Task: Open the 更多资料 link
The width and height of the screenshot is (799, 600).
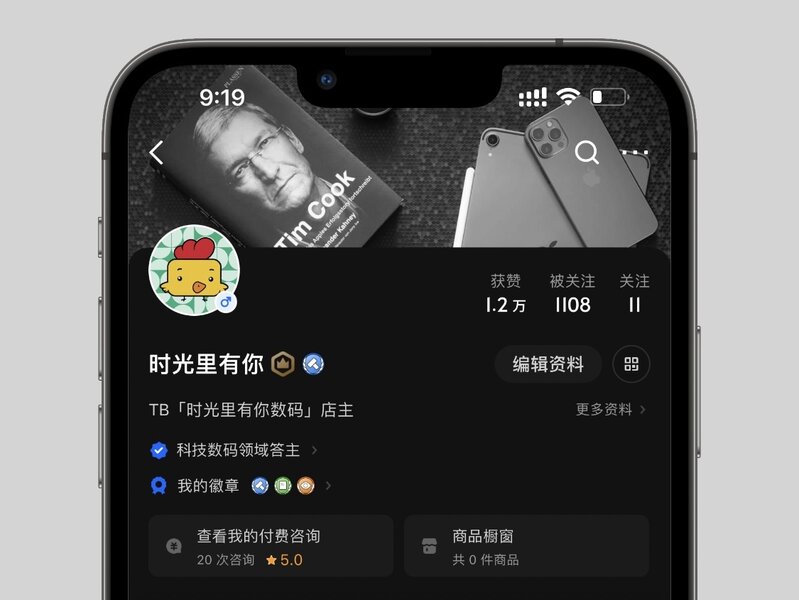Action: pyautogui.click(x=610, y=409)
